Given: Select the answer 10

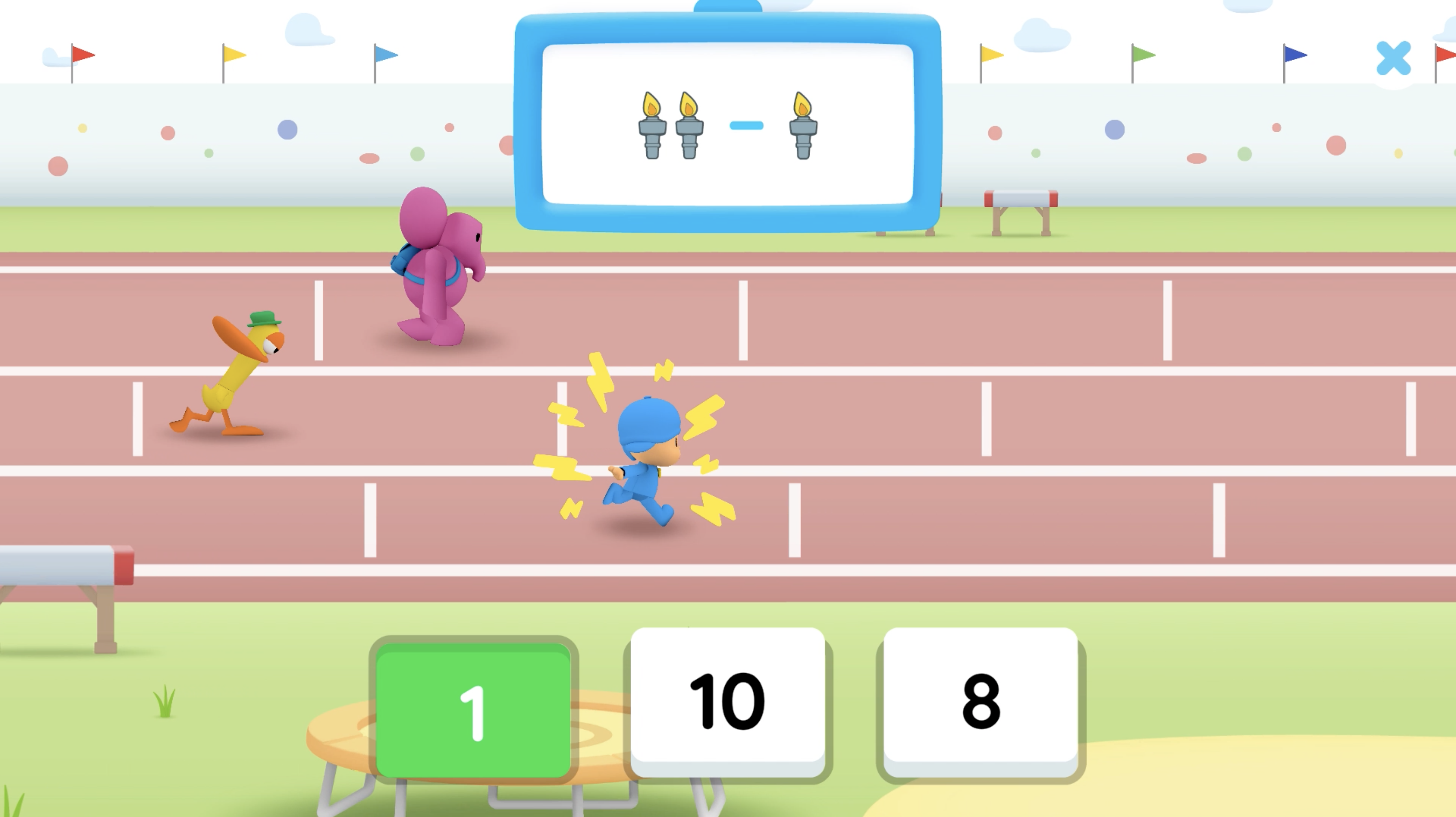Looking at the screenshot, I should click(x=728, y=701).
